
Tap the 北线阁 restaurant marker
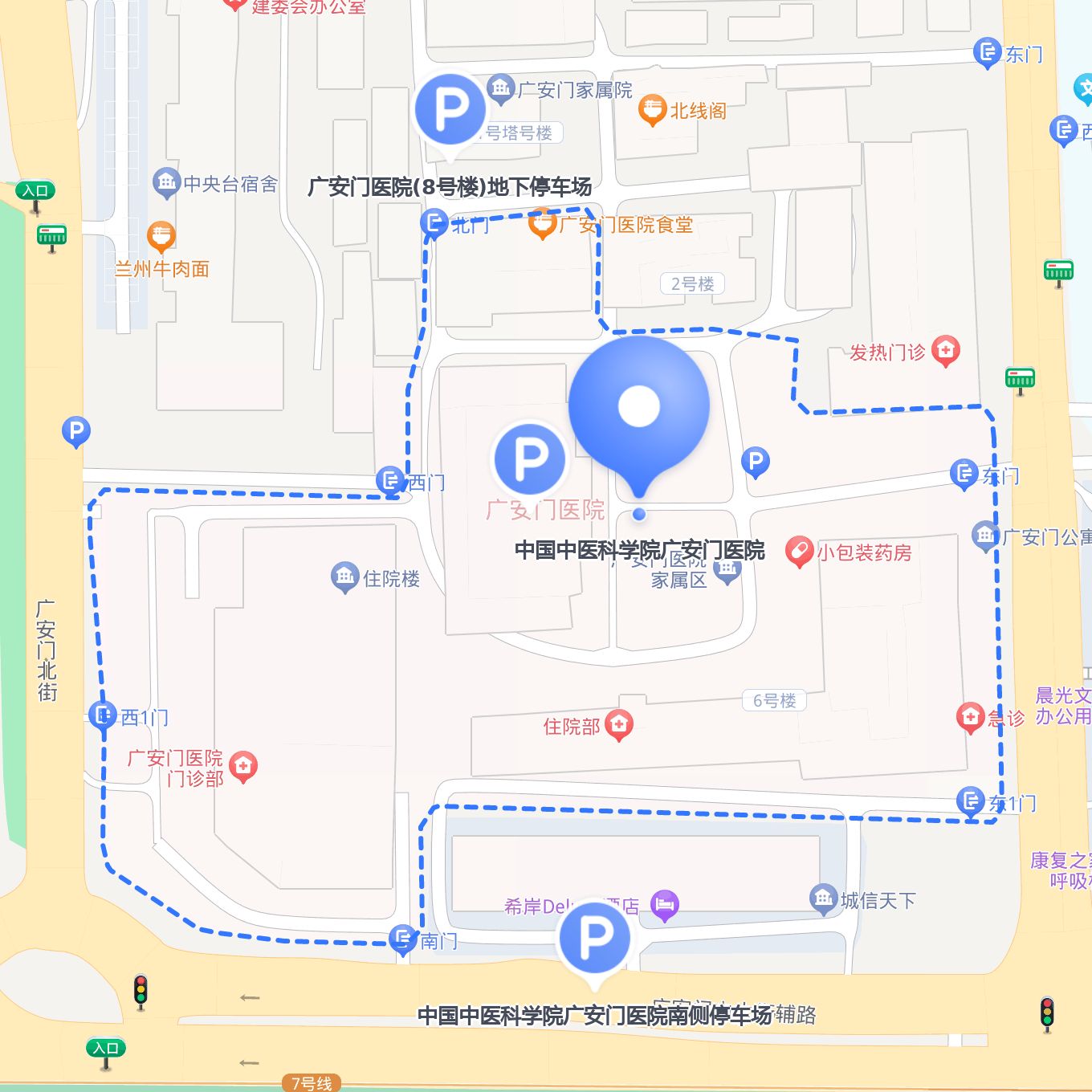[652, 110]
